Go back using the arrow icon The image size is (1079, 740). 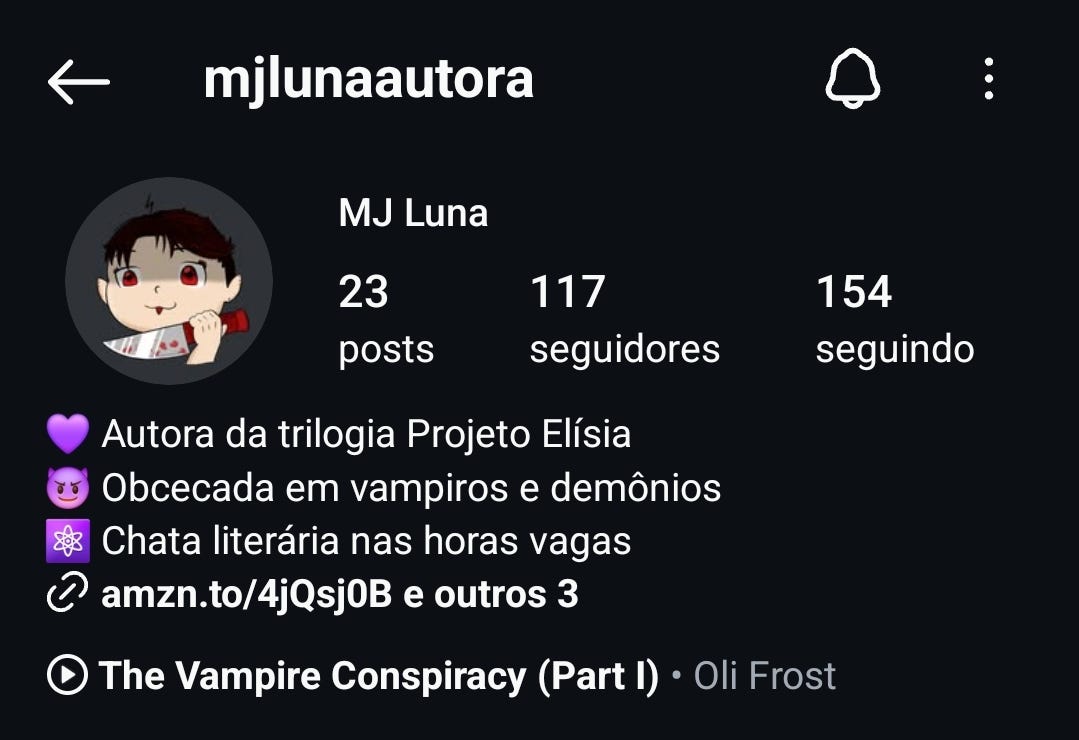(x=78, y=81)
